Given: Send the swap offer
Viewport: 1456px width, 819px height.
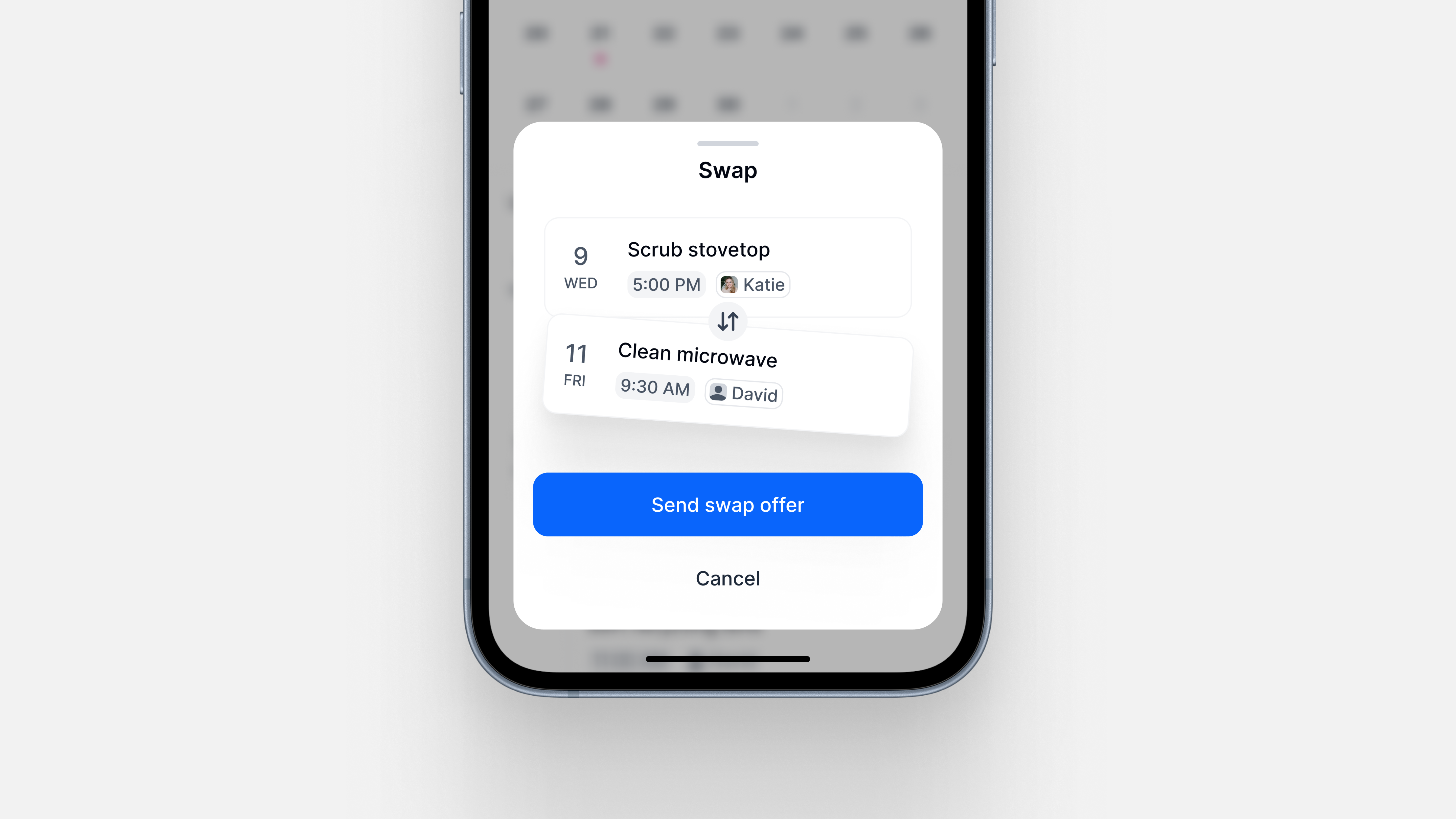Looking at the screenshot, I should 727,504.
